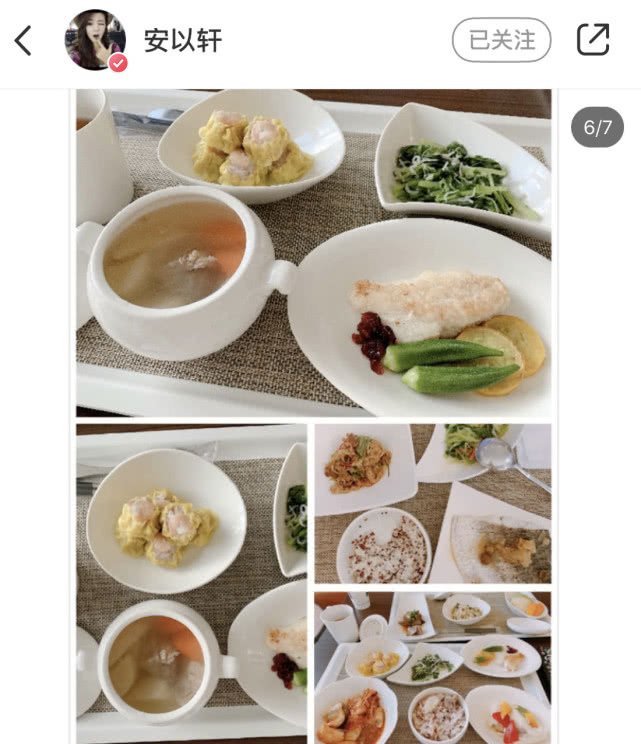Open the food photo collage full screen
Viewport: 641px width, 744px height.
tap(313, 416)
